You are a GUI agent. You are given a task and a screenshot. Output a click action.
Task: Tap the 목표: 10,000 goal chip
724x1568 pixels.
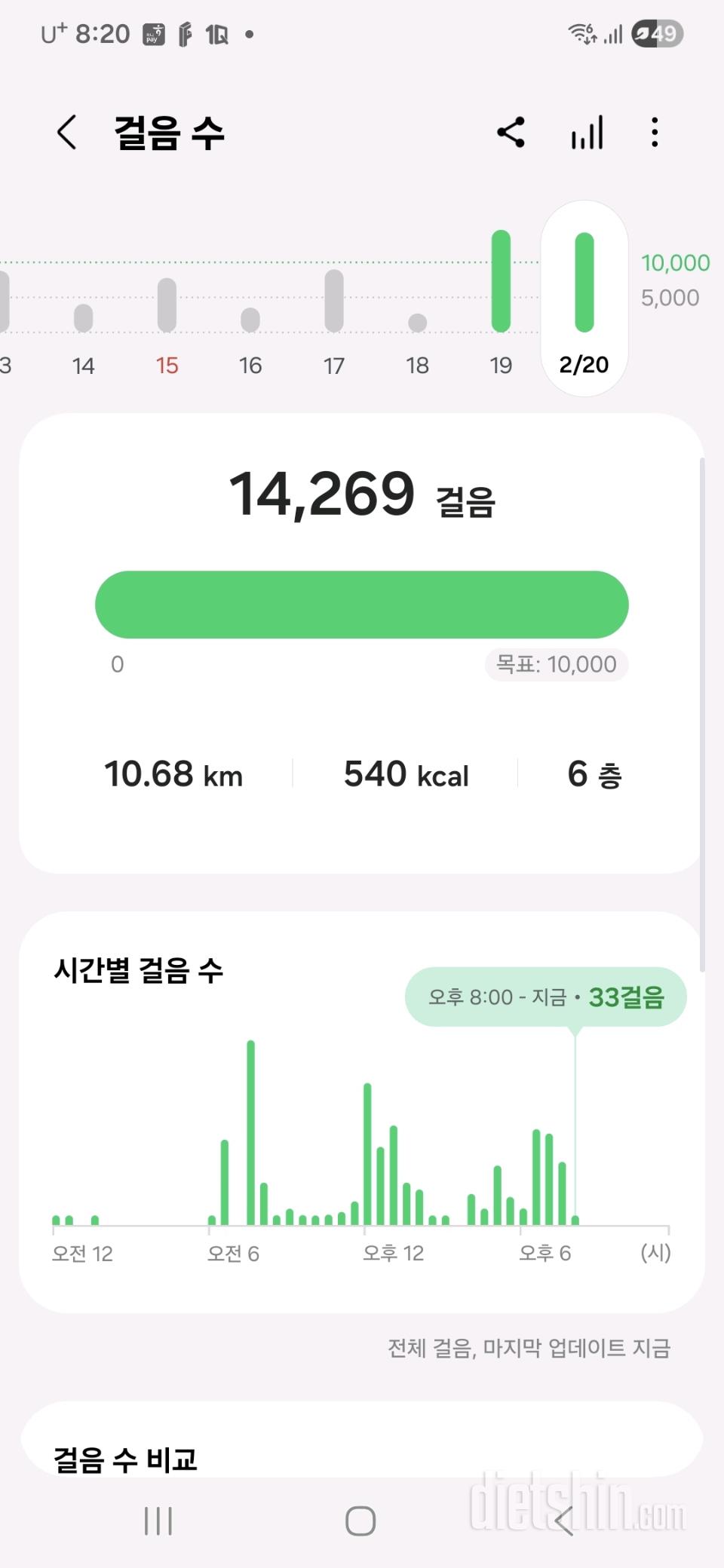[x=557, y=664]
